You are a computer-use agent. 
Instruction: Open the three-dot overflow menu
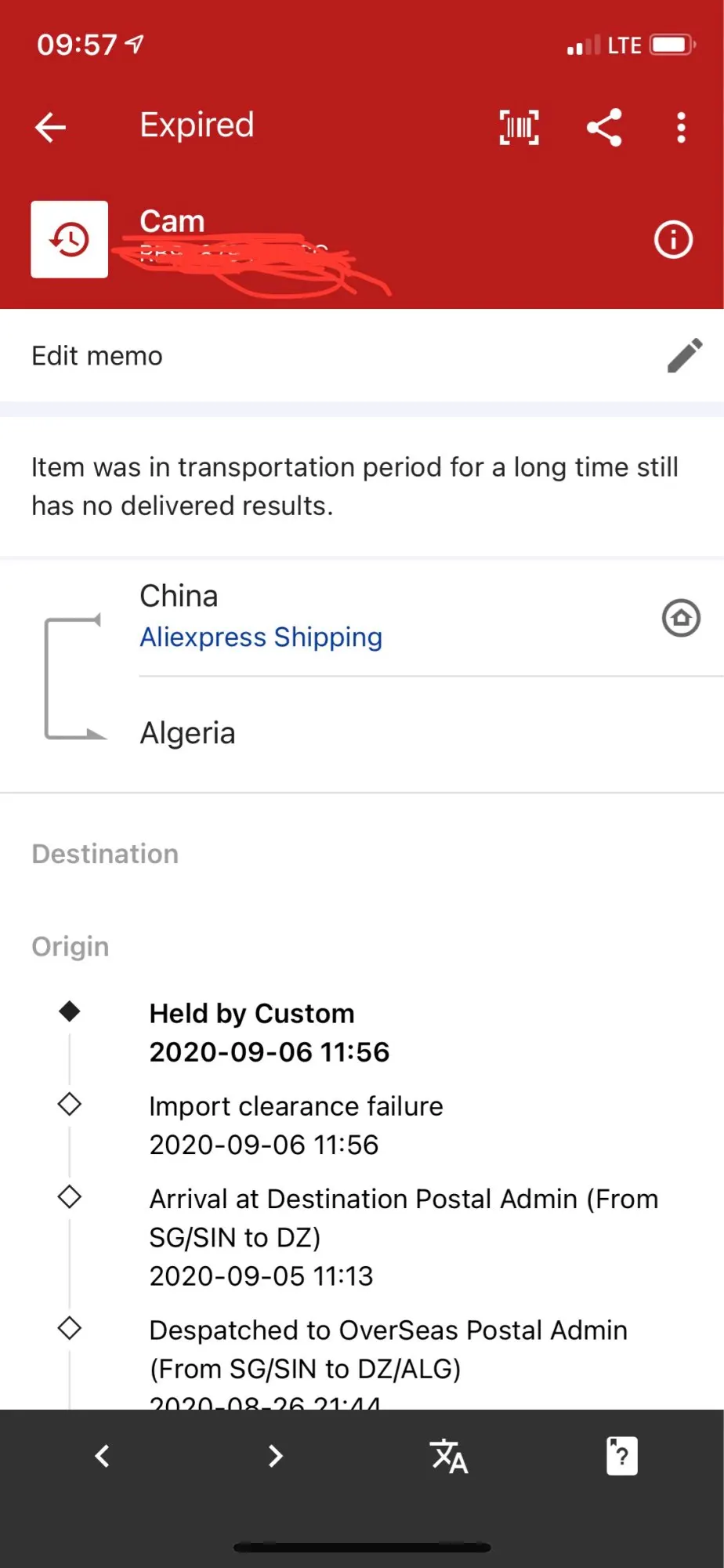681,127
